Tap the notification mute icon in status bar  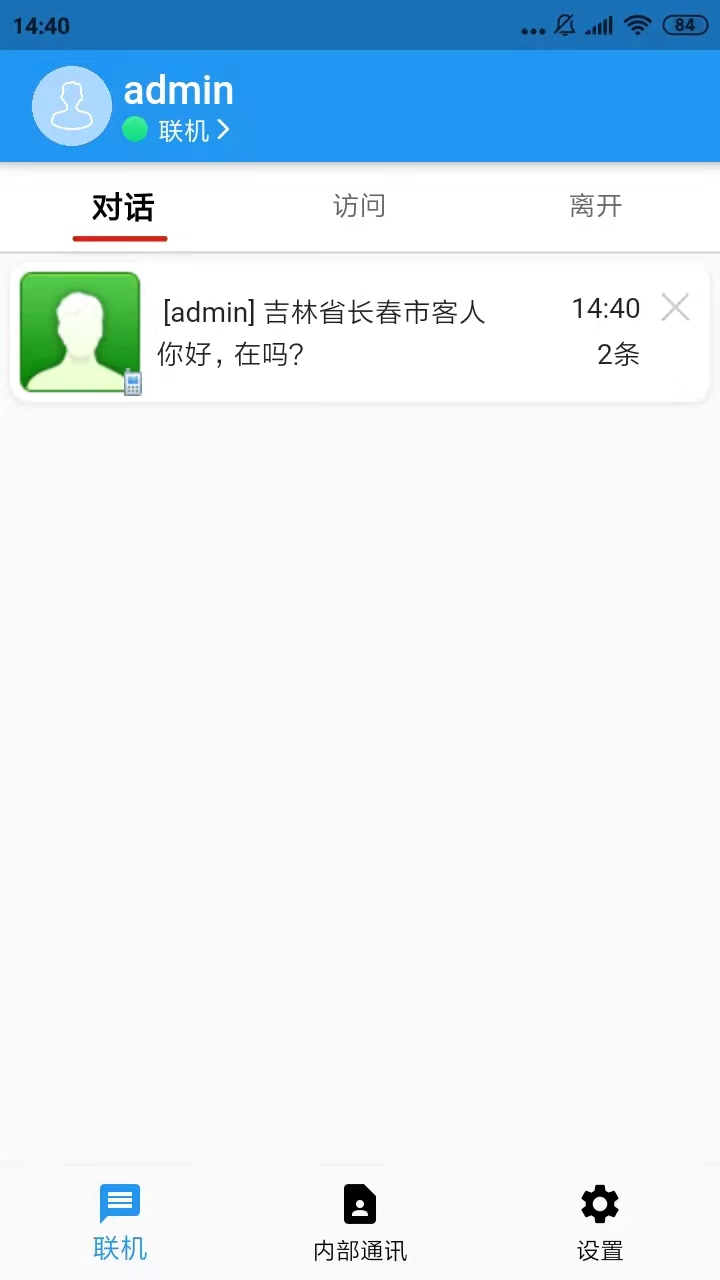click(x=565, y=25)
